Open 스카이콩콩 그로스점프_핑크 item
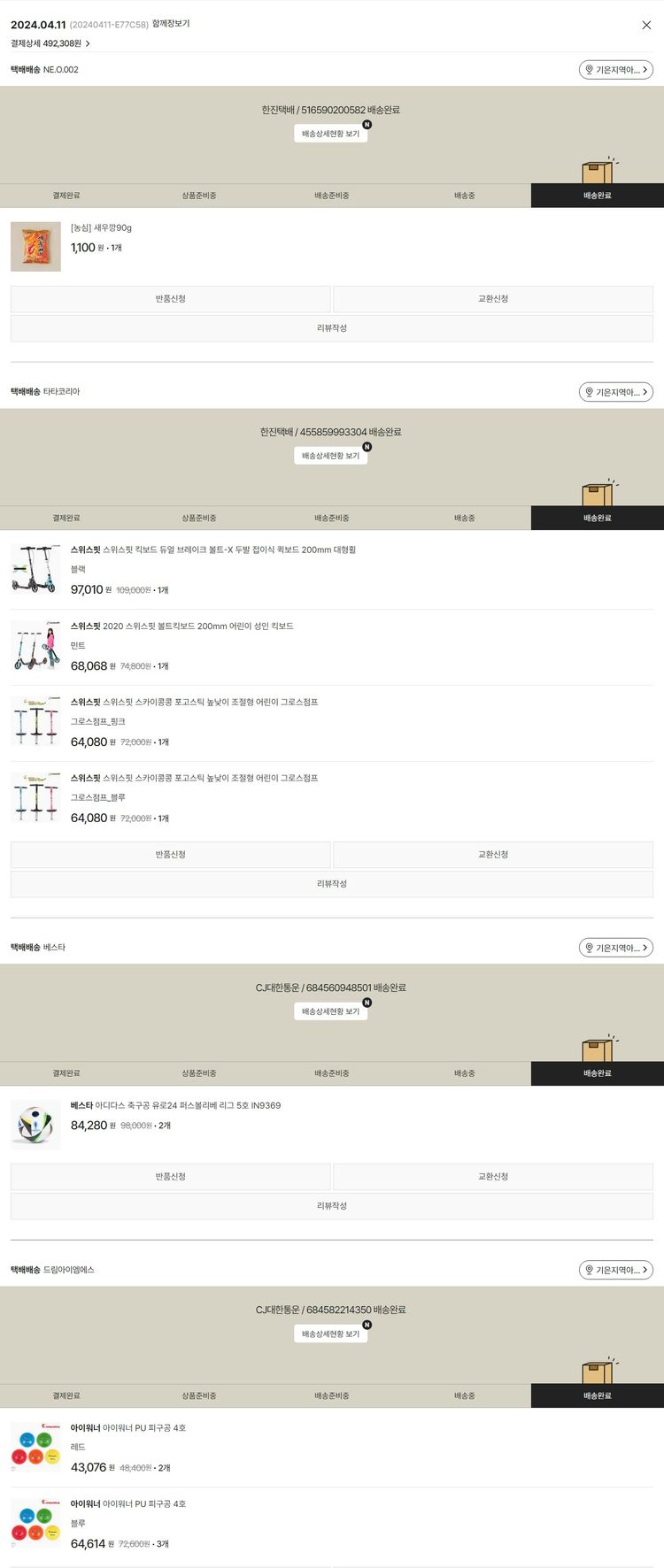Viewport: 664px width, 1568px height. point(194,703)
